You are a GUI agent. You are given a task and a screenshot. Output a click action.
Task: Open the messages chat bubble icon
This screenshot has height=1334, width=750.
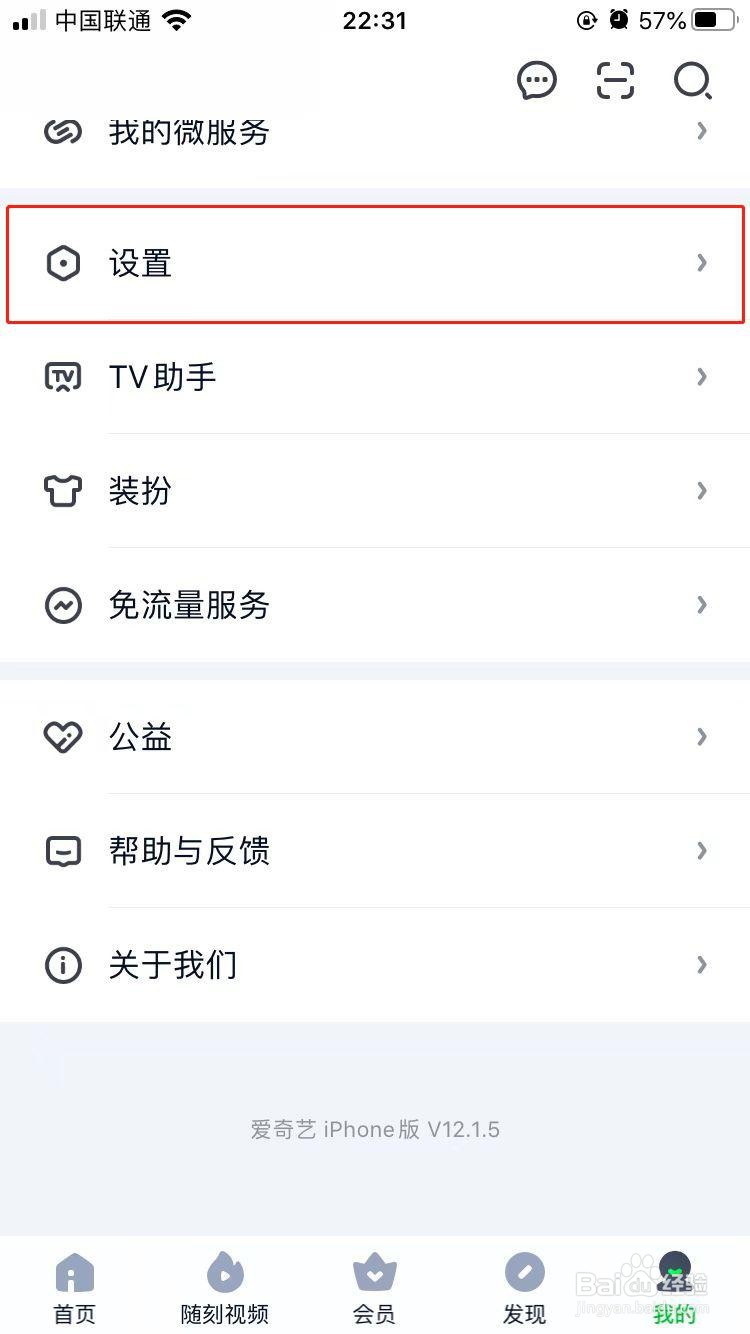(537, 82)
